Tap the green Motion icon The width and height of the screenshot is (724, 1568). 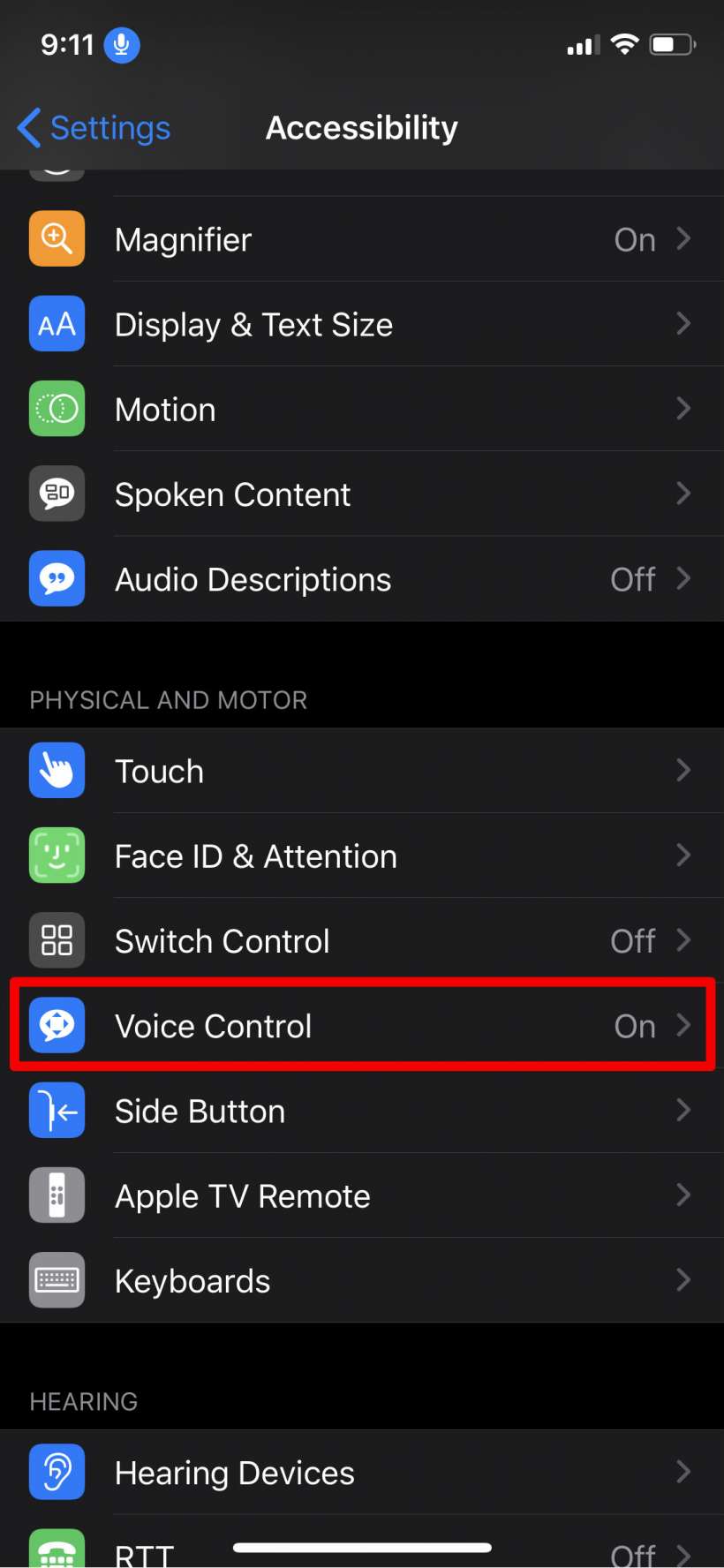pos(57,409)
